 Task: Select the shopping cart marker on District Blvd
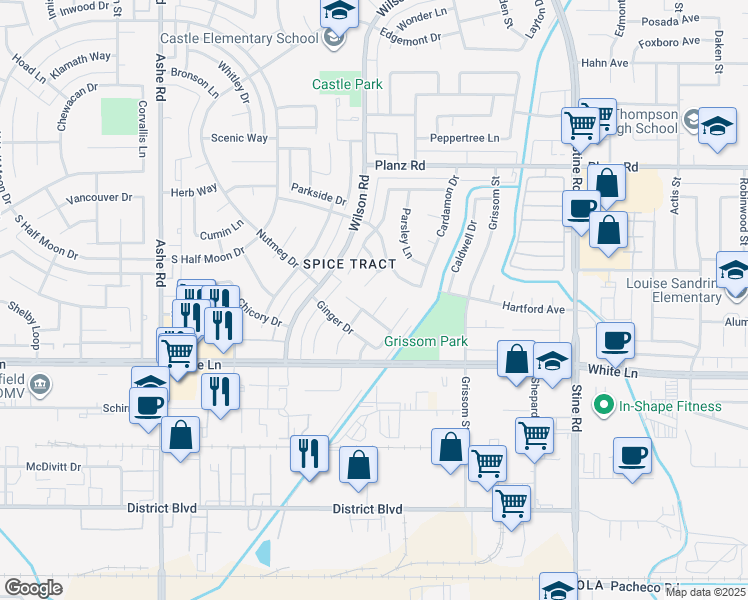[x=512, y=502]
